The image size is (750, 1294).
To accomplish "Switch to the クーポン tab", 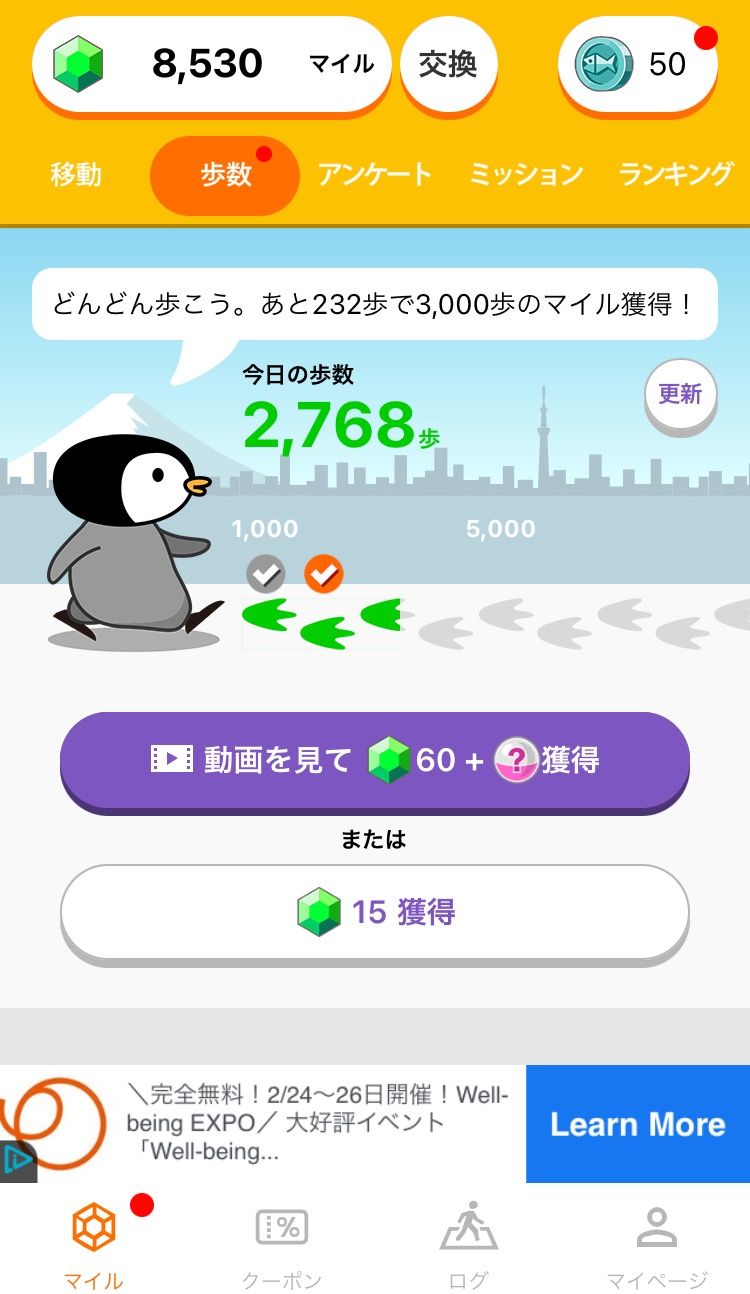I will click(x=281, y=1245).
